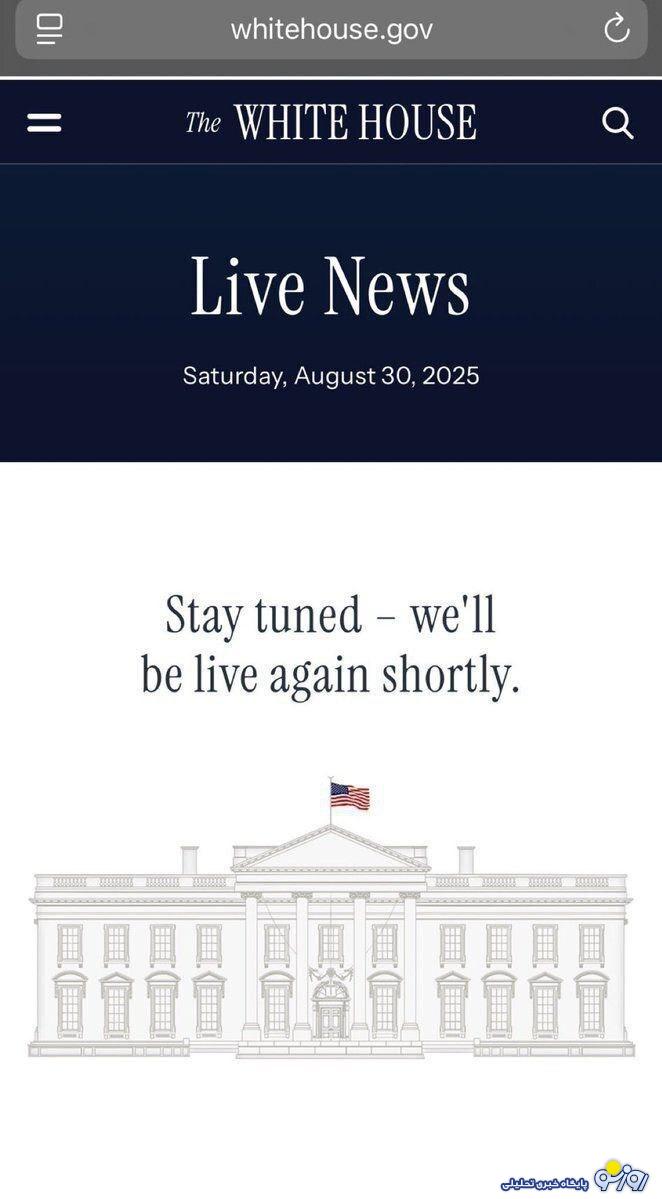Open the hamburger menu

point(44,123)
